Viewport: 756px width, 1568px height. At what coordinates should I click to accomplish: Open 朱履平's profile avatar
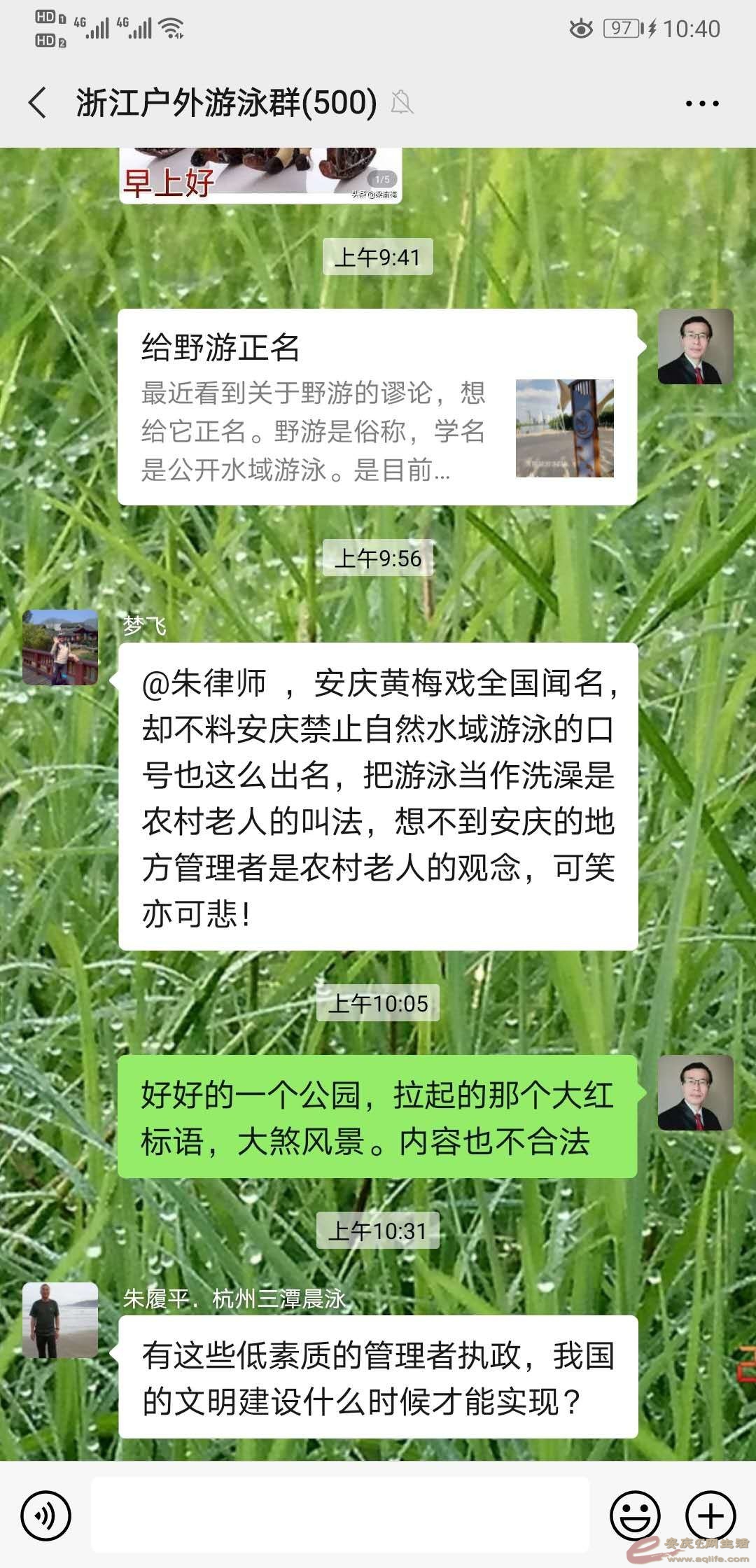60,1320
